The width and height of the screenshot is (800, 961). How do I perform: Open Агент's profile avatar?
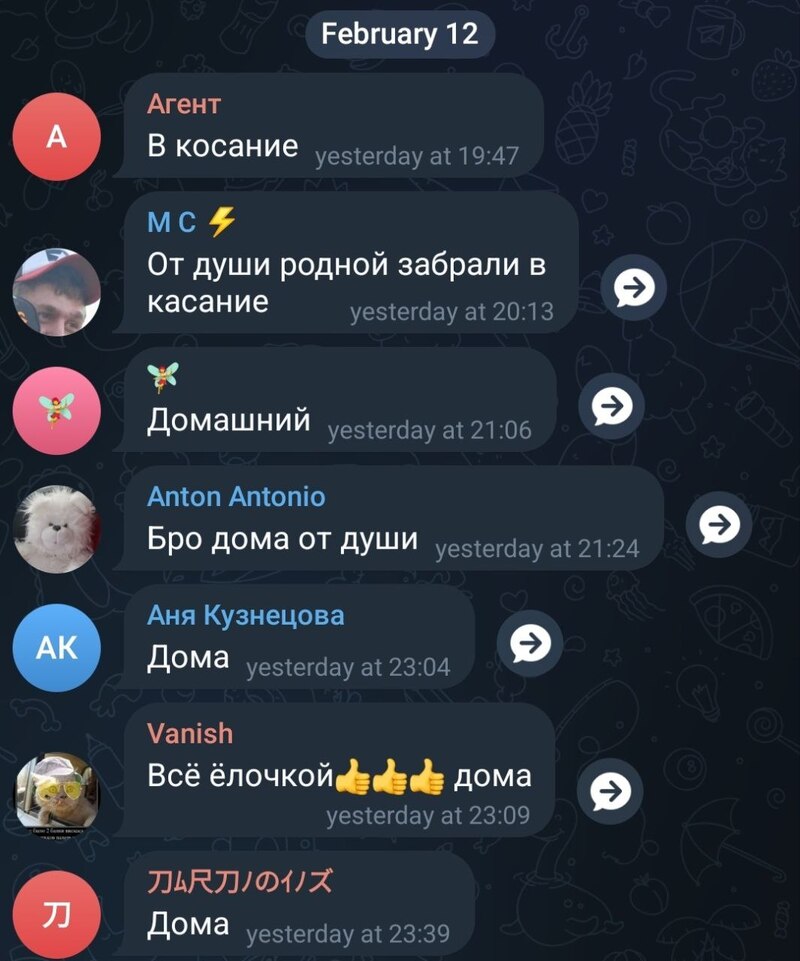coord(56,137)
